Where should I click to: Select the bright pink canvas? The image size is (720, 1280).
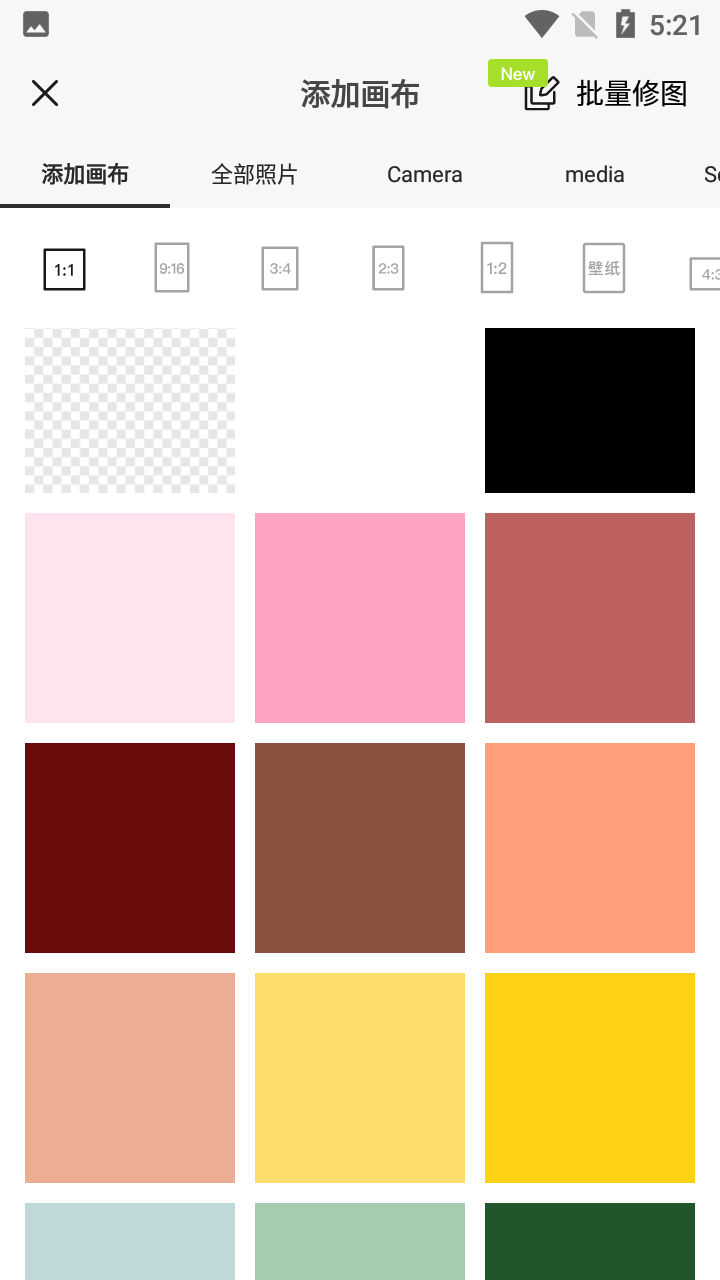[360, 618]
